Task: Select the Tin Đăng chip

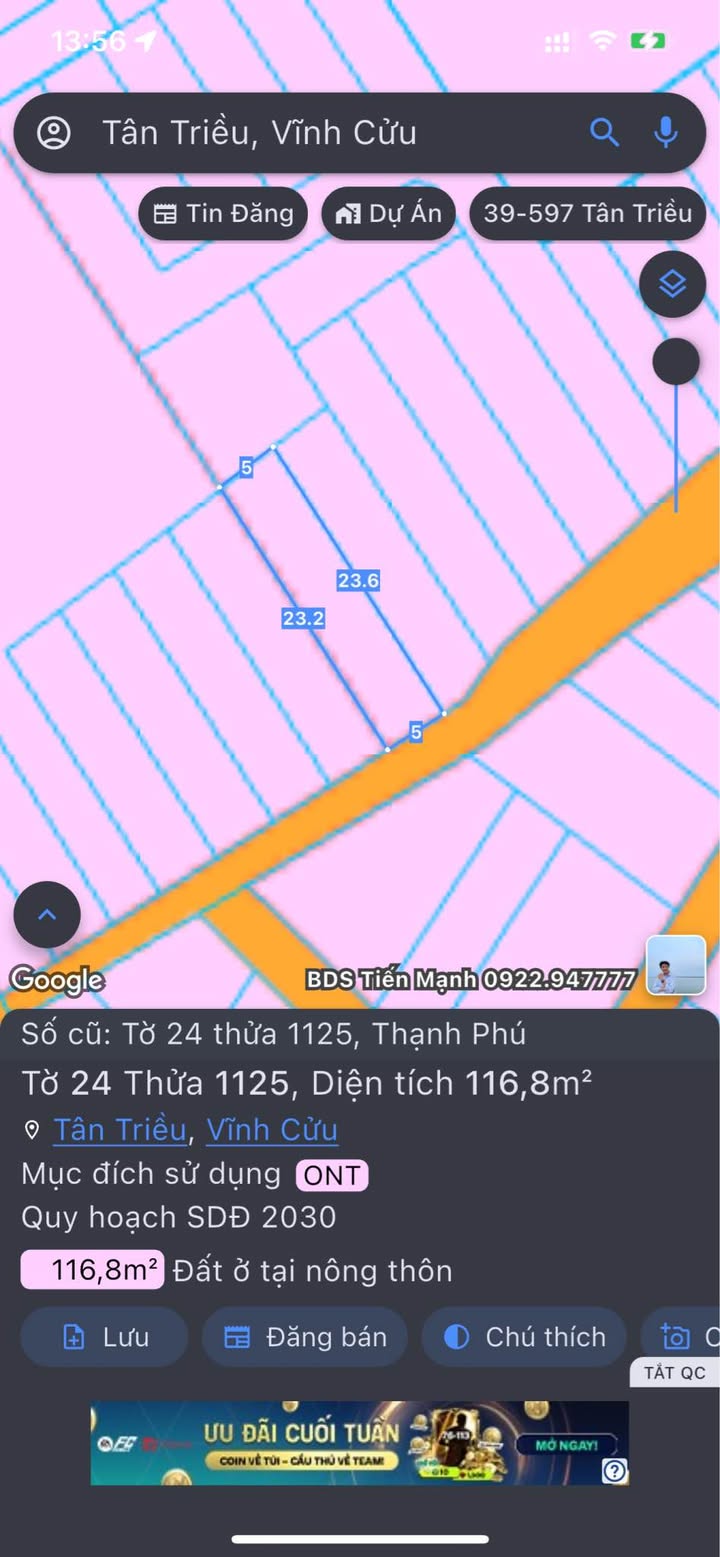Action: point(223,213)
